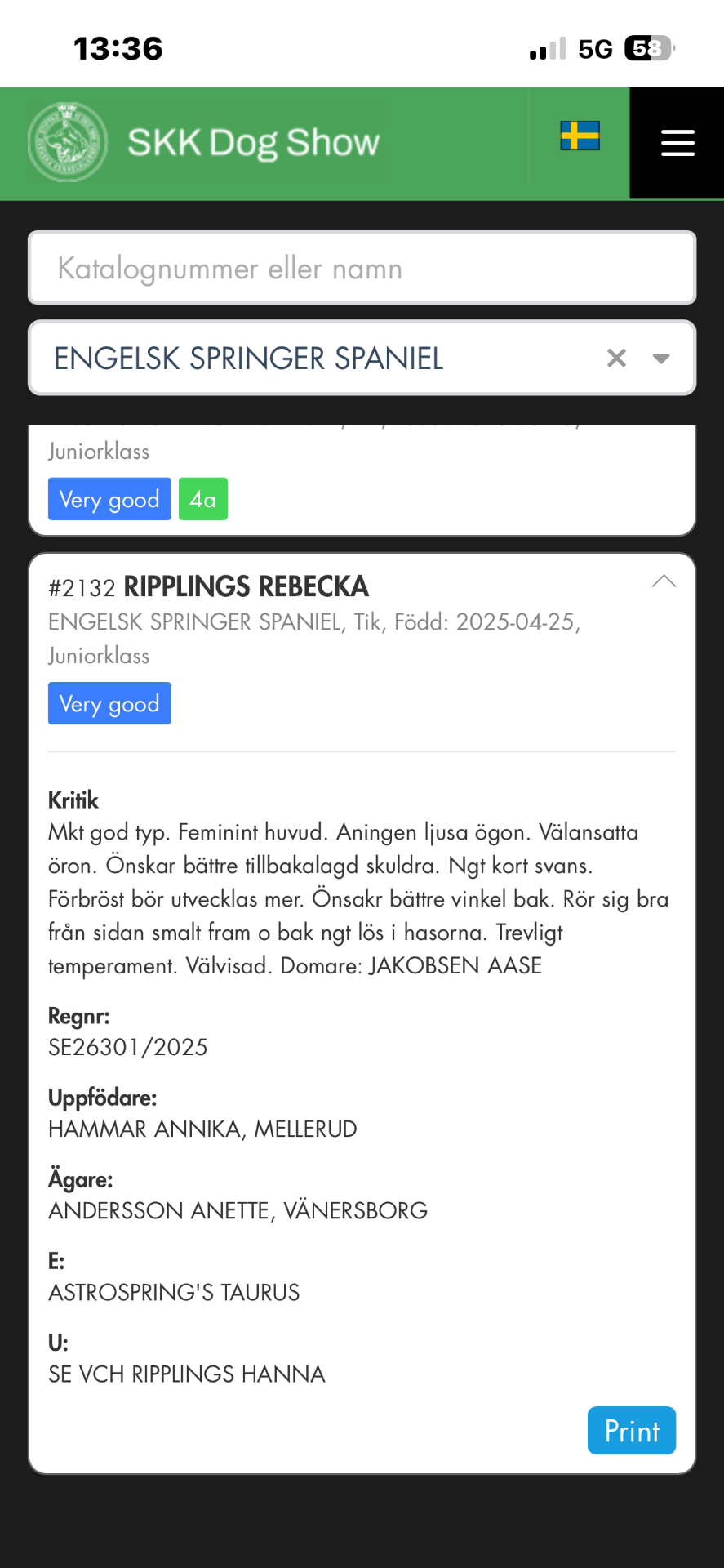Tap the Katalognummer eller namn search field

(x=362, y=268)
